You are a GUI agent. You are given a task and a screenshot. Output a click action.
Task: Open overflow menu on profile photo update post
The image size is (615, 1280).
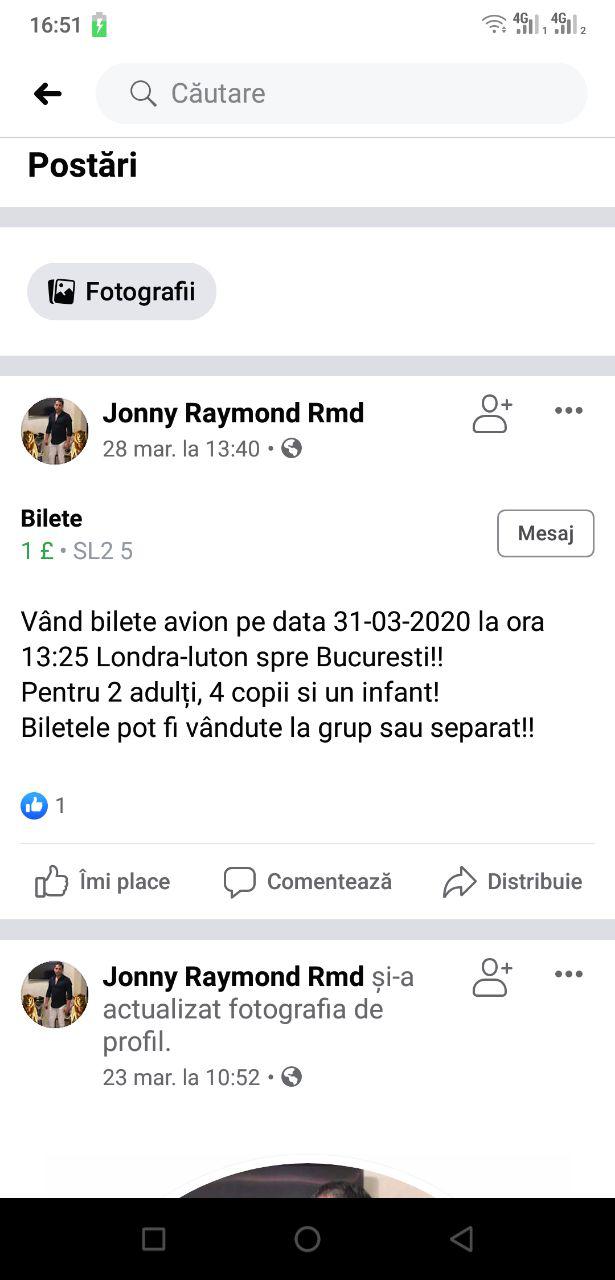(568, 975)
